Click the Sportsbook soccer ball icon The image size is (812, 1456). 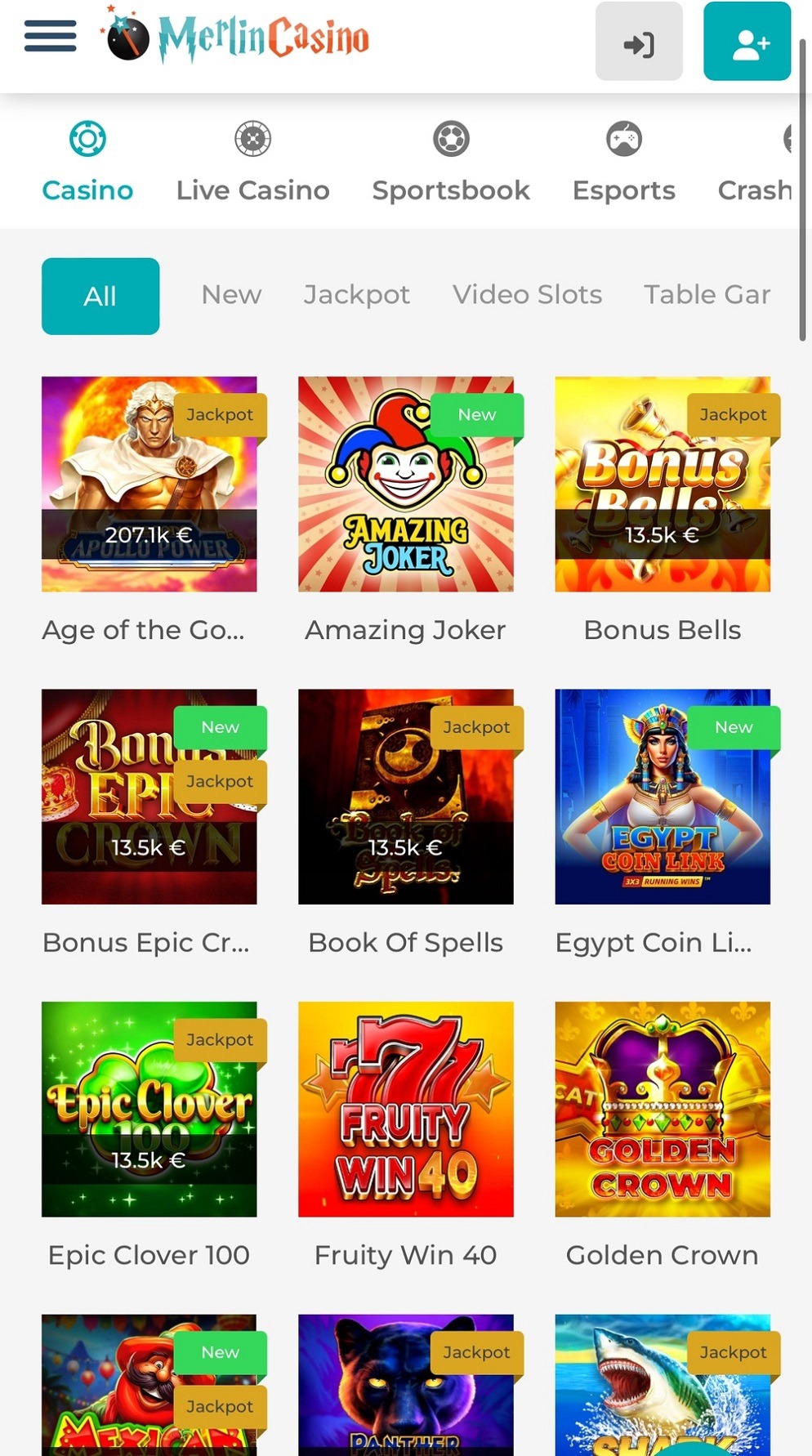coord(450,138)
